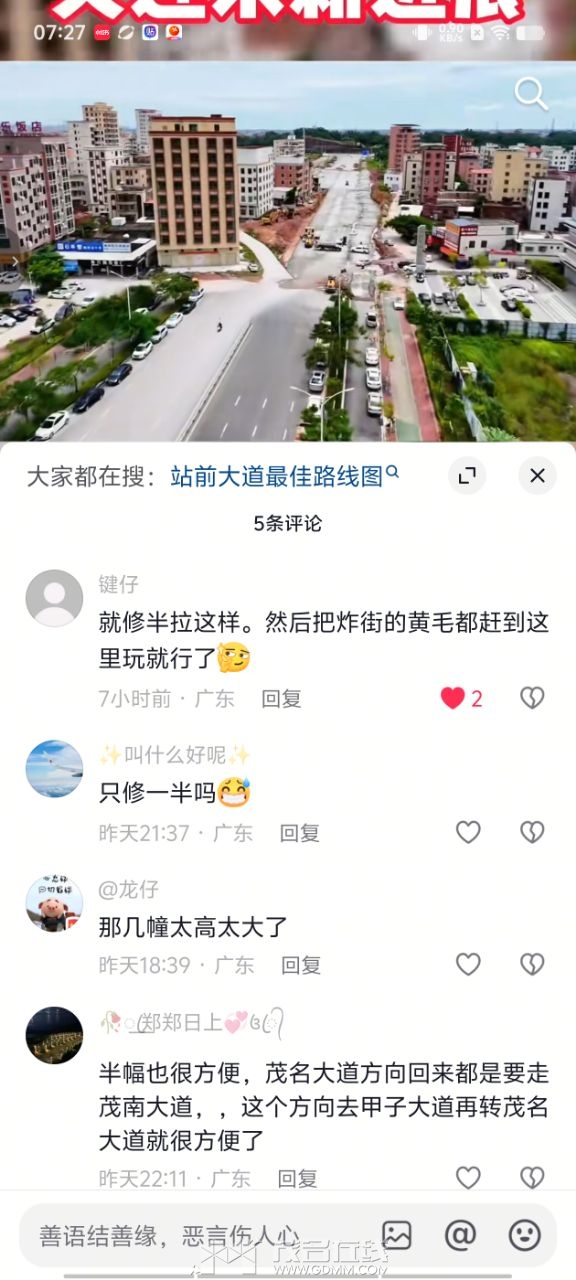Open the emoji picker
Image resolution: width=576 pixels, height=1280 pixels.
pyautogui.click(x=524, y=1235)
